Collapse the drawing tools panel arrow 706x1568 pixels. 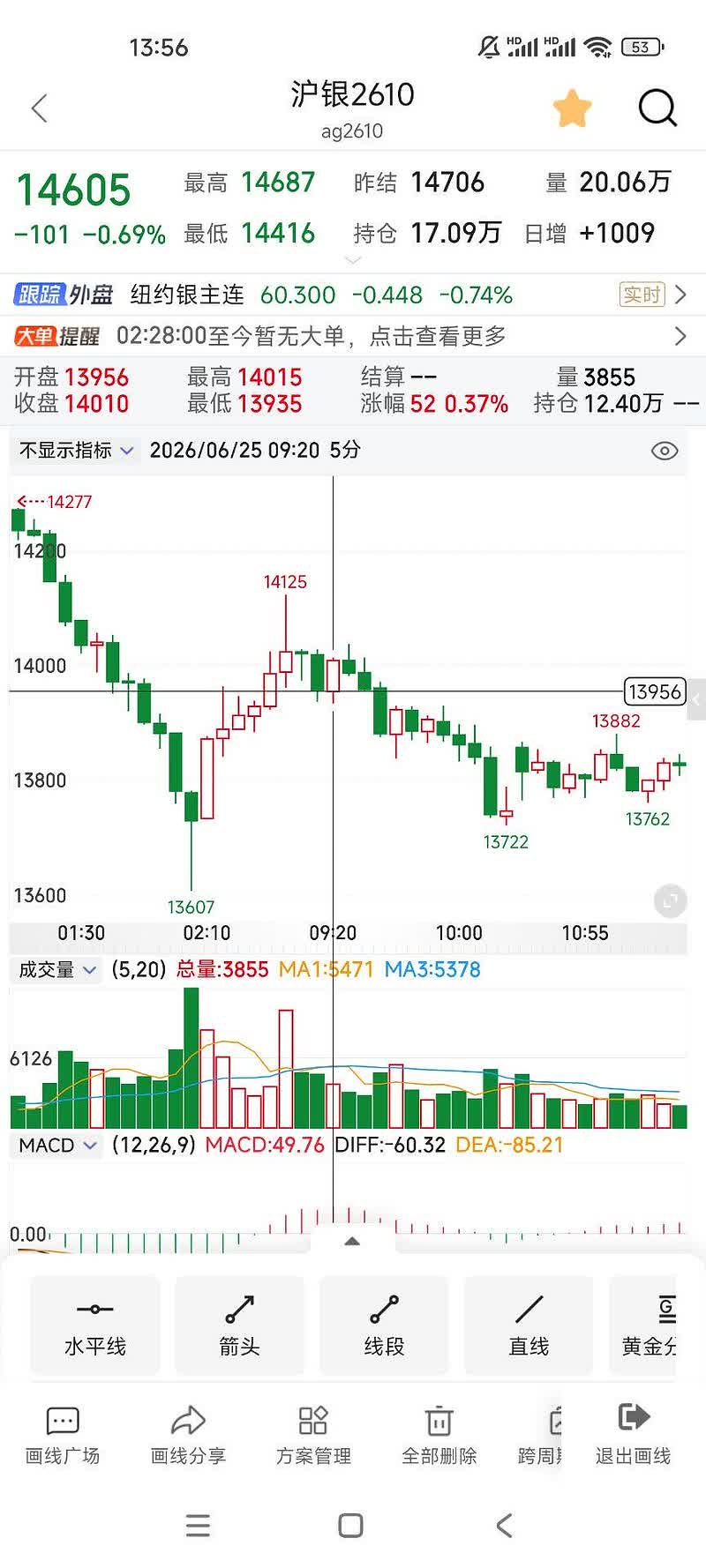click(x=352, y=1242)
